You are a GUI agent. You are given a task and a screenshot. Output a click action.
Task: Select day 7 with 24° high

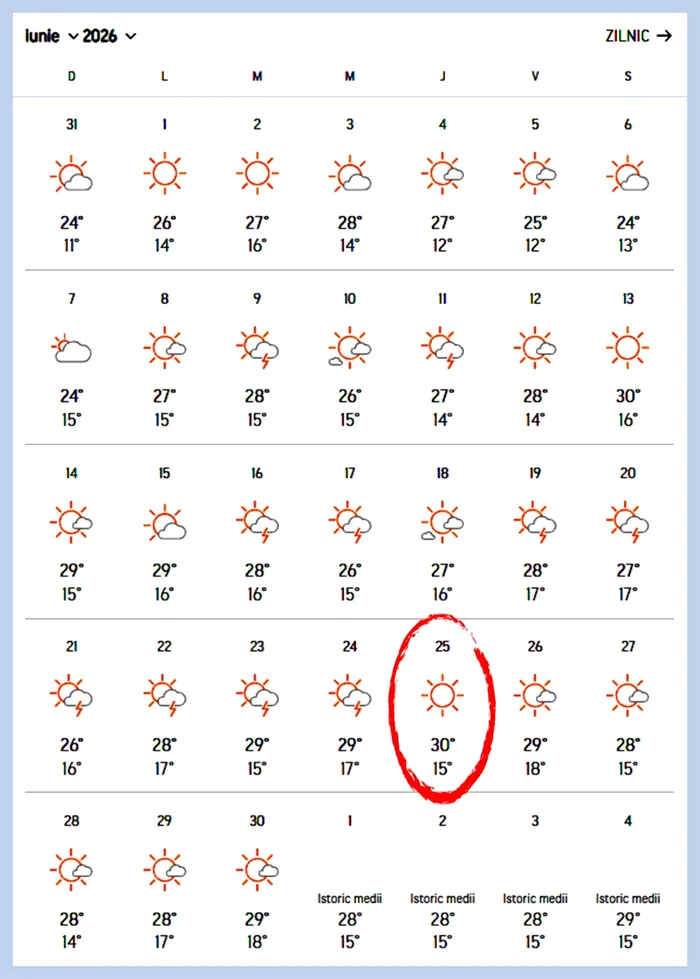[x=72, y=358]
